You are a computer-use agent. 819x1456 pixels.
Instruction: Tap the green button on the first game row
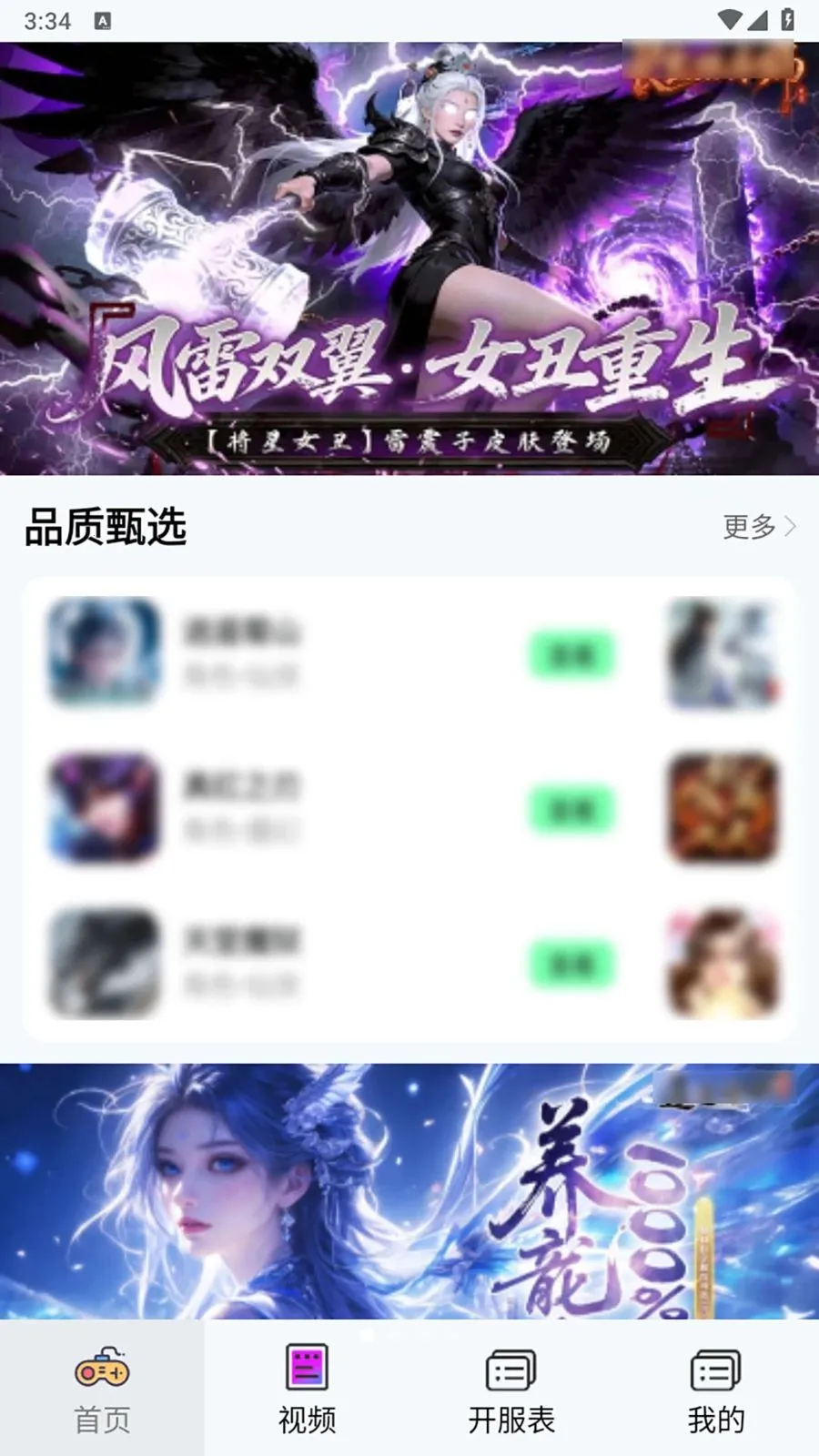[571, 654]
